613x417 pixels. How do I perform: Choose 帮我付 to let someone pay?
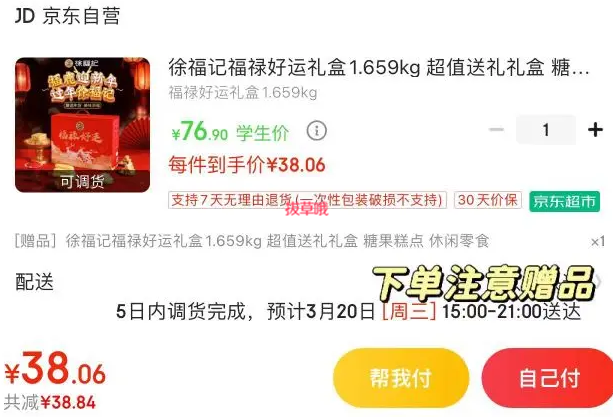click(400, 380)
